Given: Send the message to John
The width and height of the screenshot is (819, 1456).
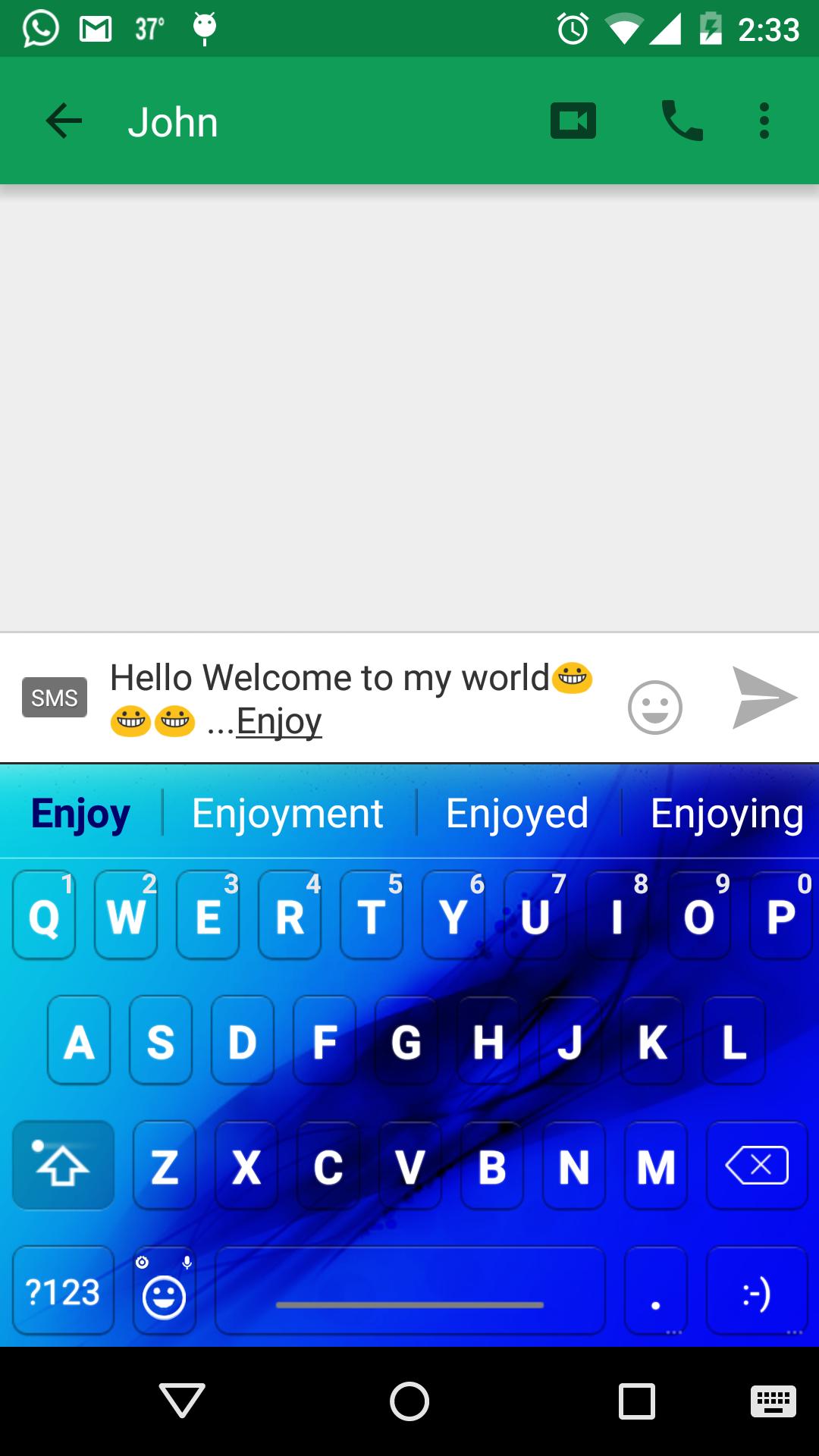Looking at the screenshot, I should pyautogui.click(x=764, y=698).
